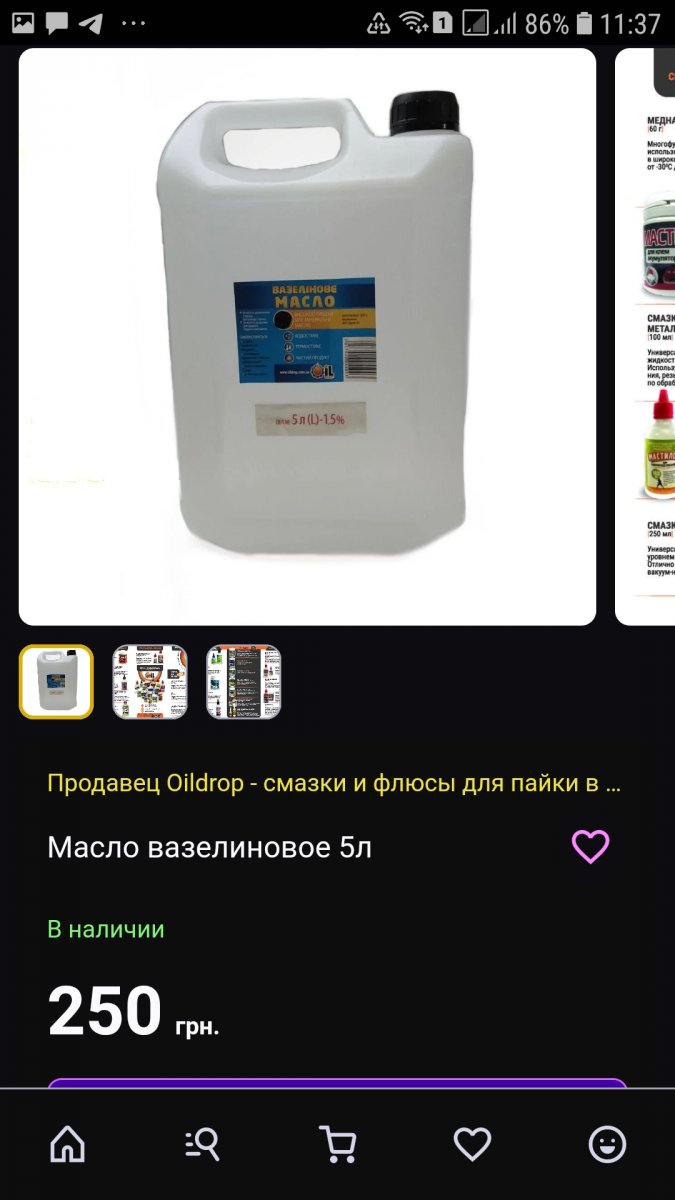Open the seller Oildrop store link

click(334, 783)
